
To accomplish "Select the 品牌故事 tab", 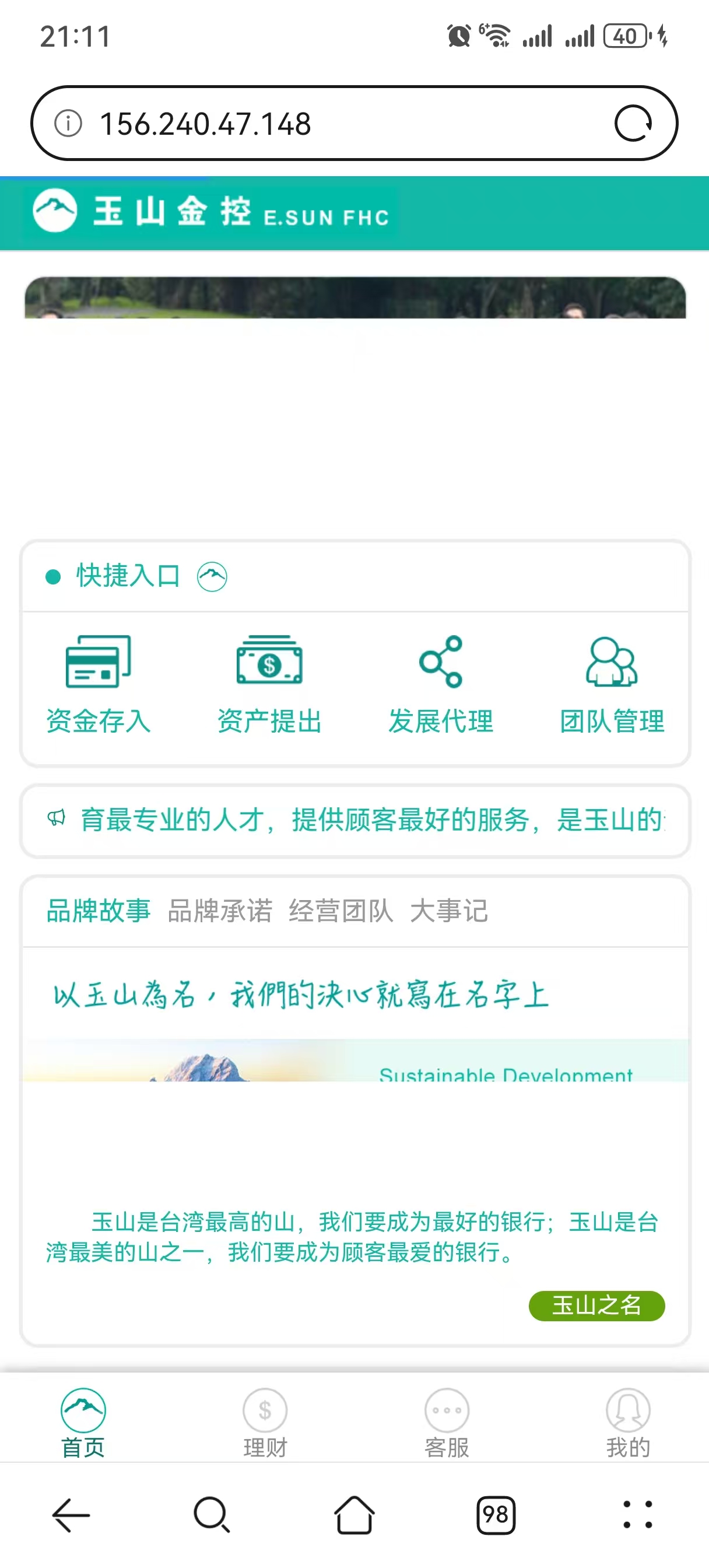I will (x=99, y=911).
